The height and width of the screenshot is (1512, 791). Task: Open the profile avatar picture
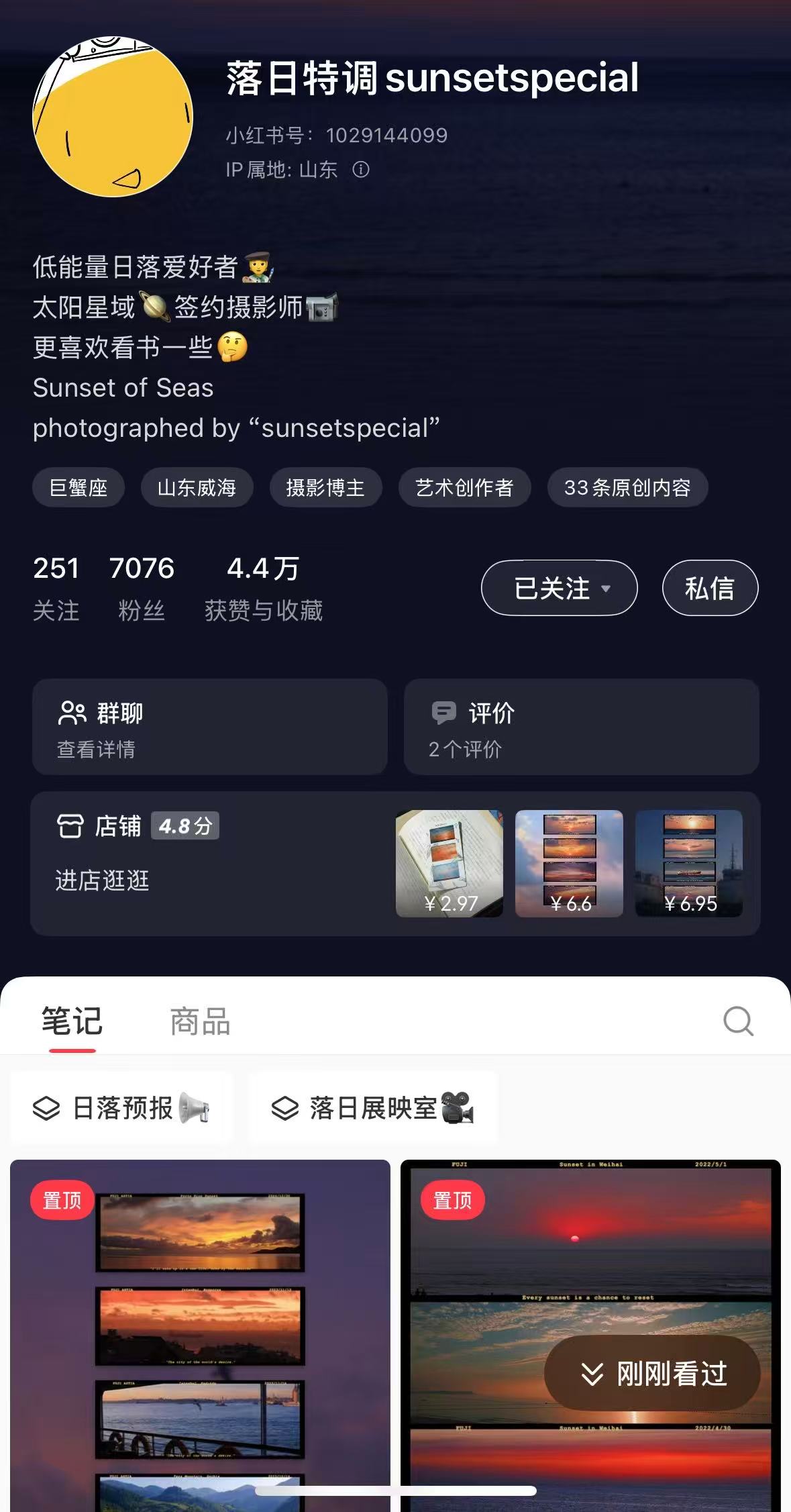coord(113,117)
